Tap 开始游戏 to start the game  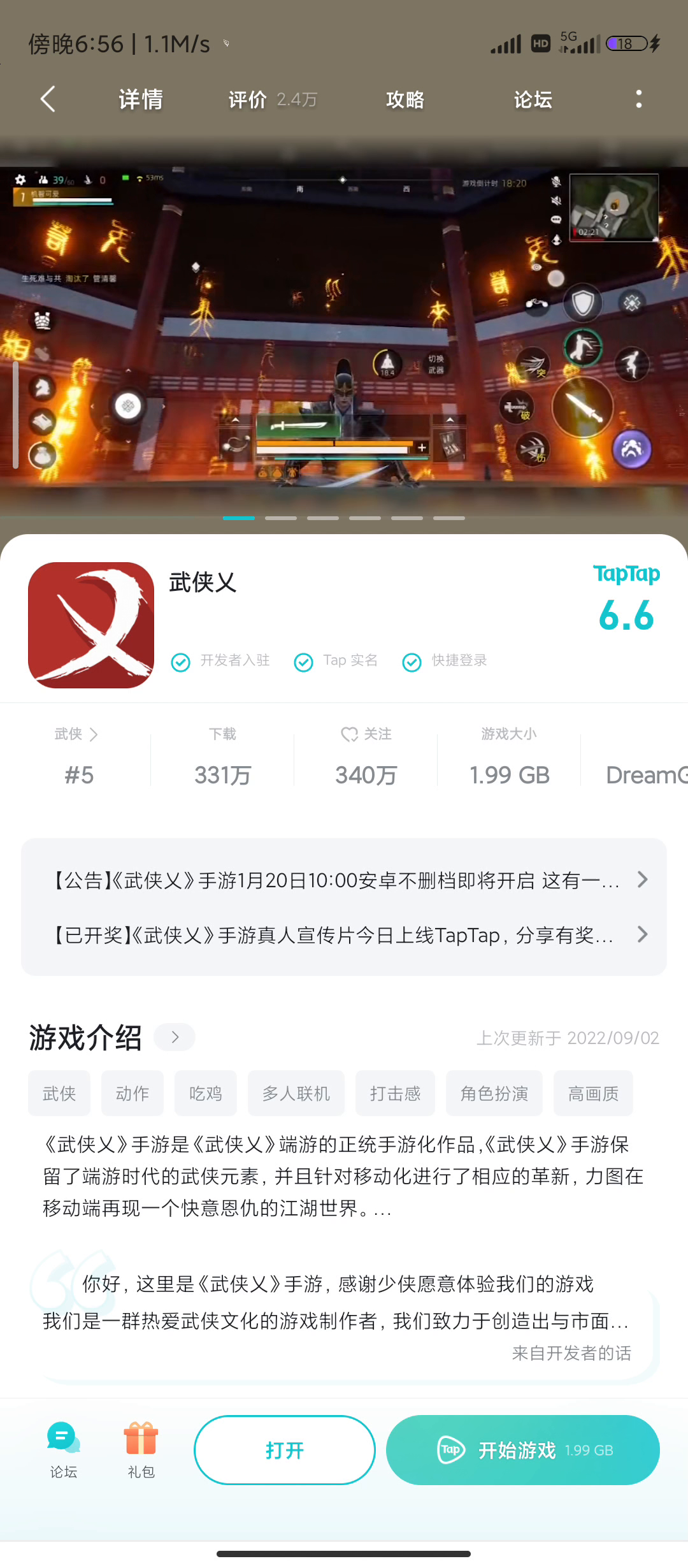[x=523, y=1450]
